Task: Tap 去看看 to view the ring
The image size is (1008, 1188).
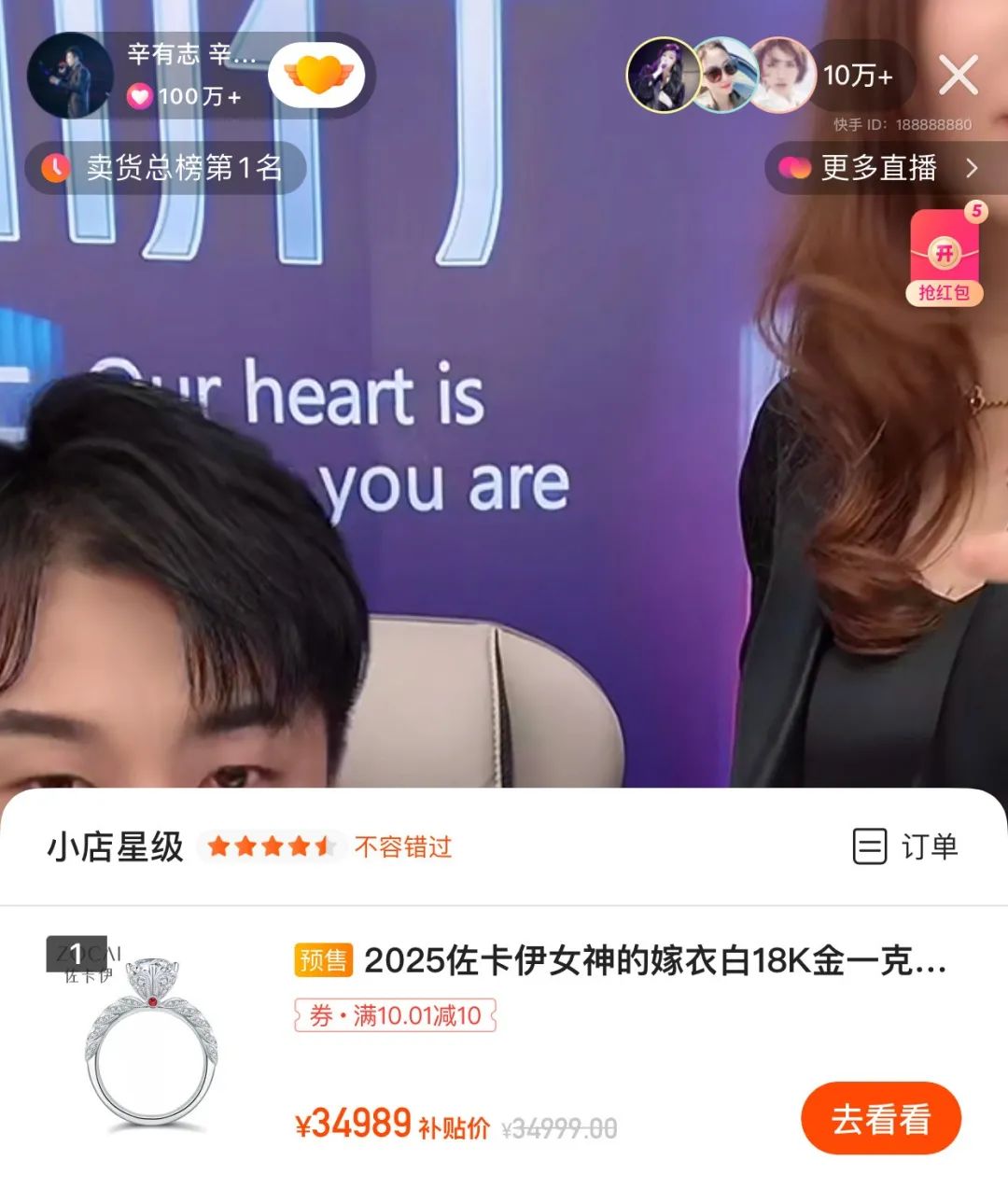Action: tap(880, 1118)
